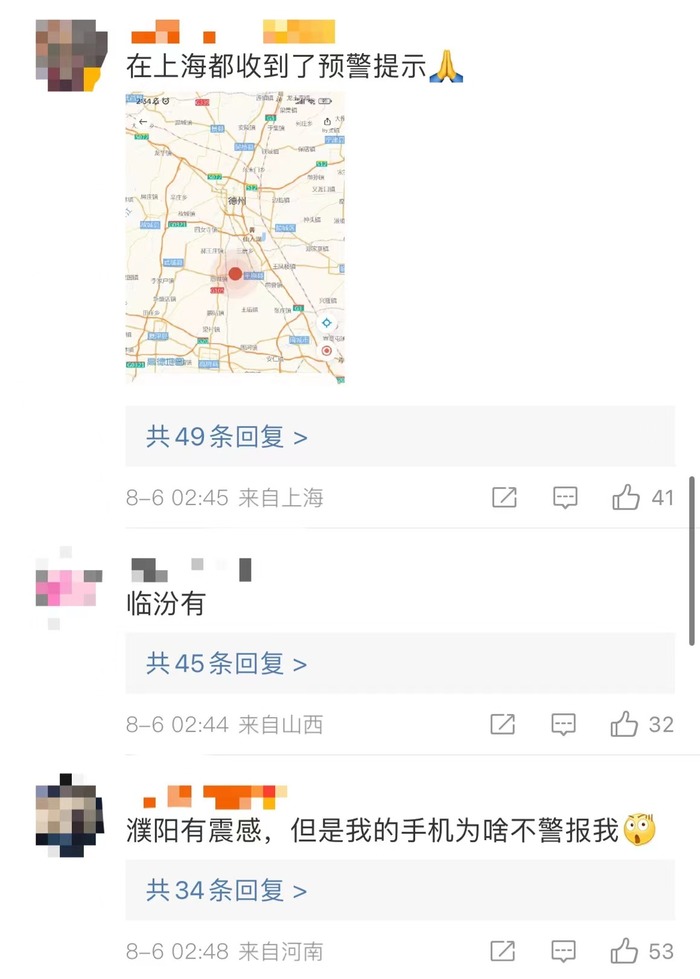Share the 濮阳有震感 comment
Image resolution: width=700 pixels, height=979 pixels.
[503, 951]
